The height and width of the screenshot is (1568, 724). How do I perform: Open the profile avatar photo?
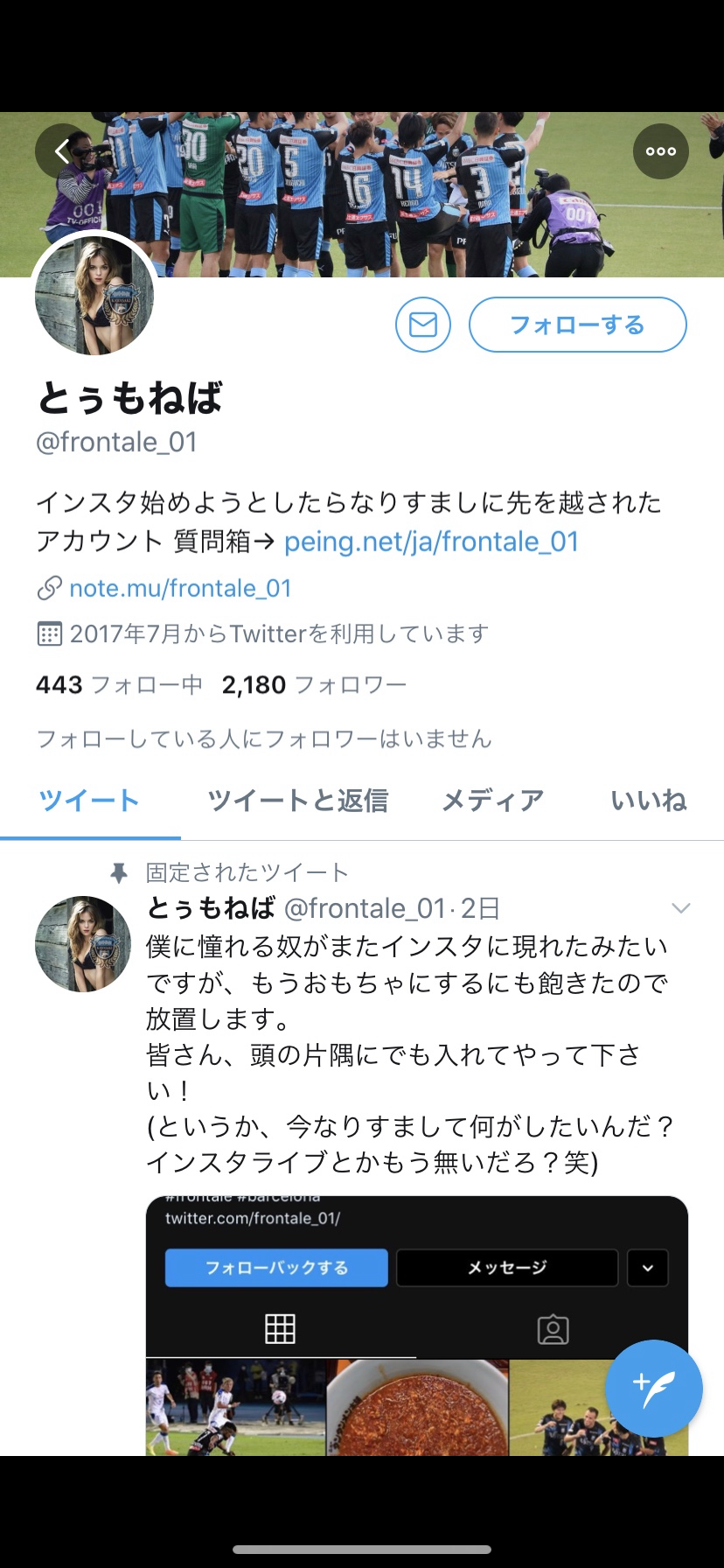[x=94, y=296]
